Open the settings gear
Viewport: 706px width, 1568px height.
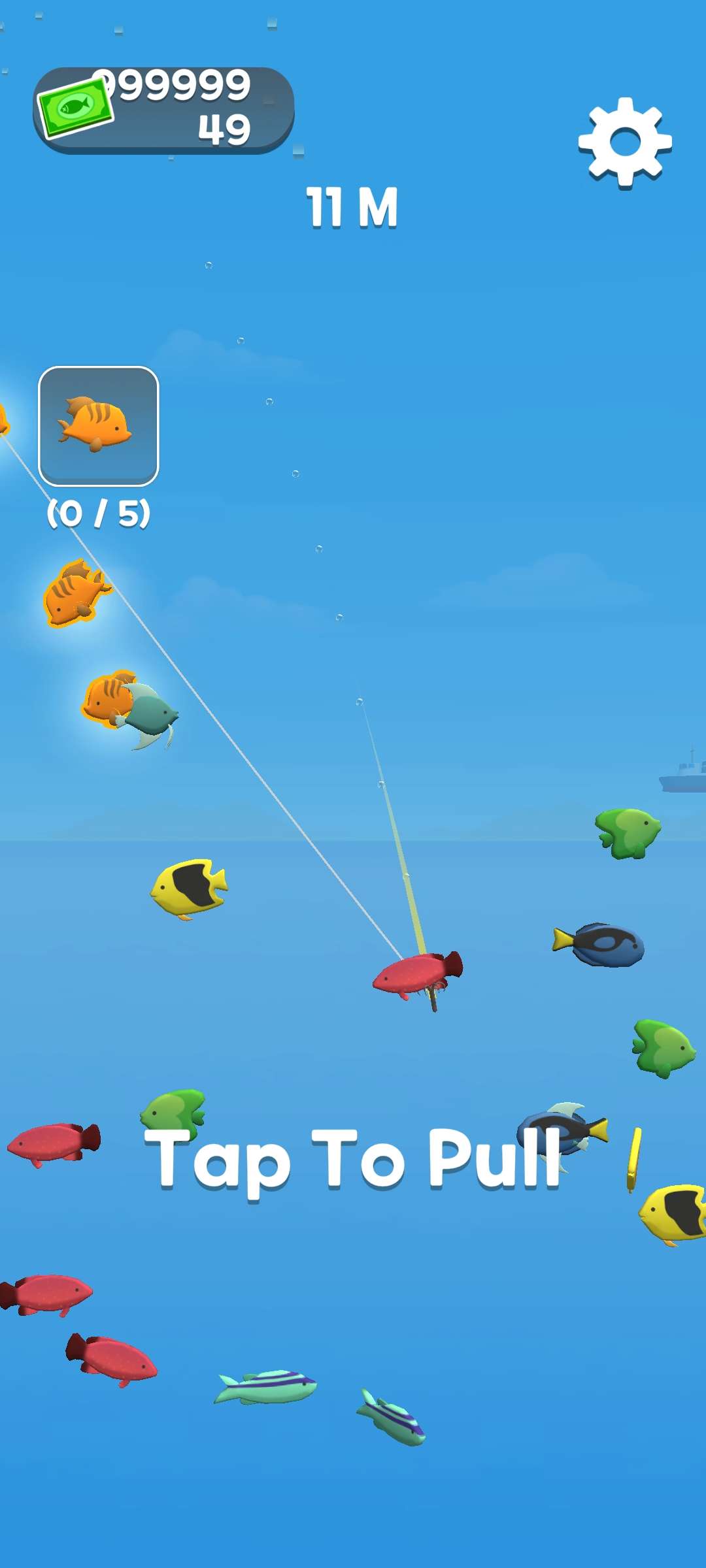coord(625,142)
